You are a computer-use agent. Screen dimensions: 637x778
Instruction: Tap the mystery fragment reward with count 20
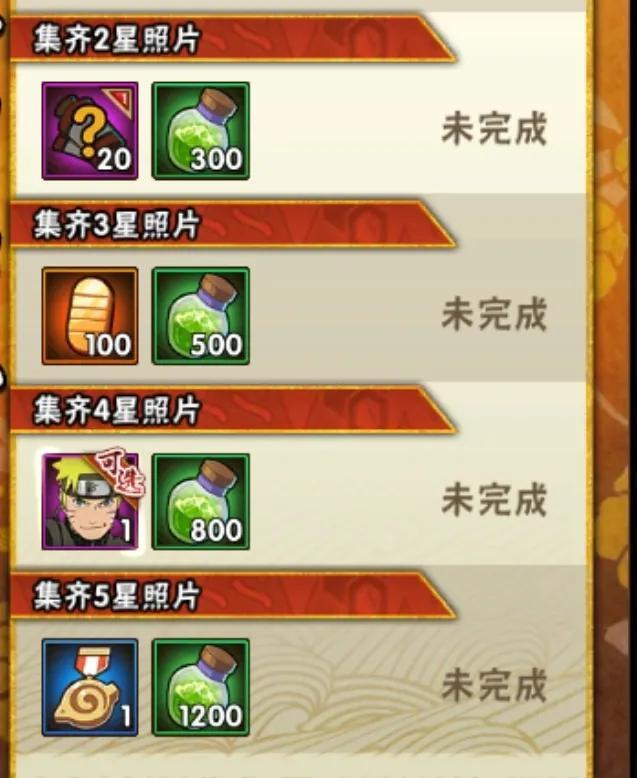click(90, 131)
